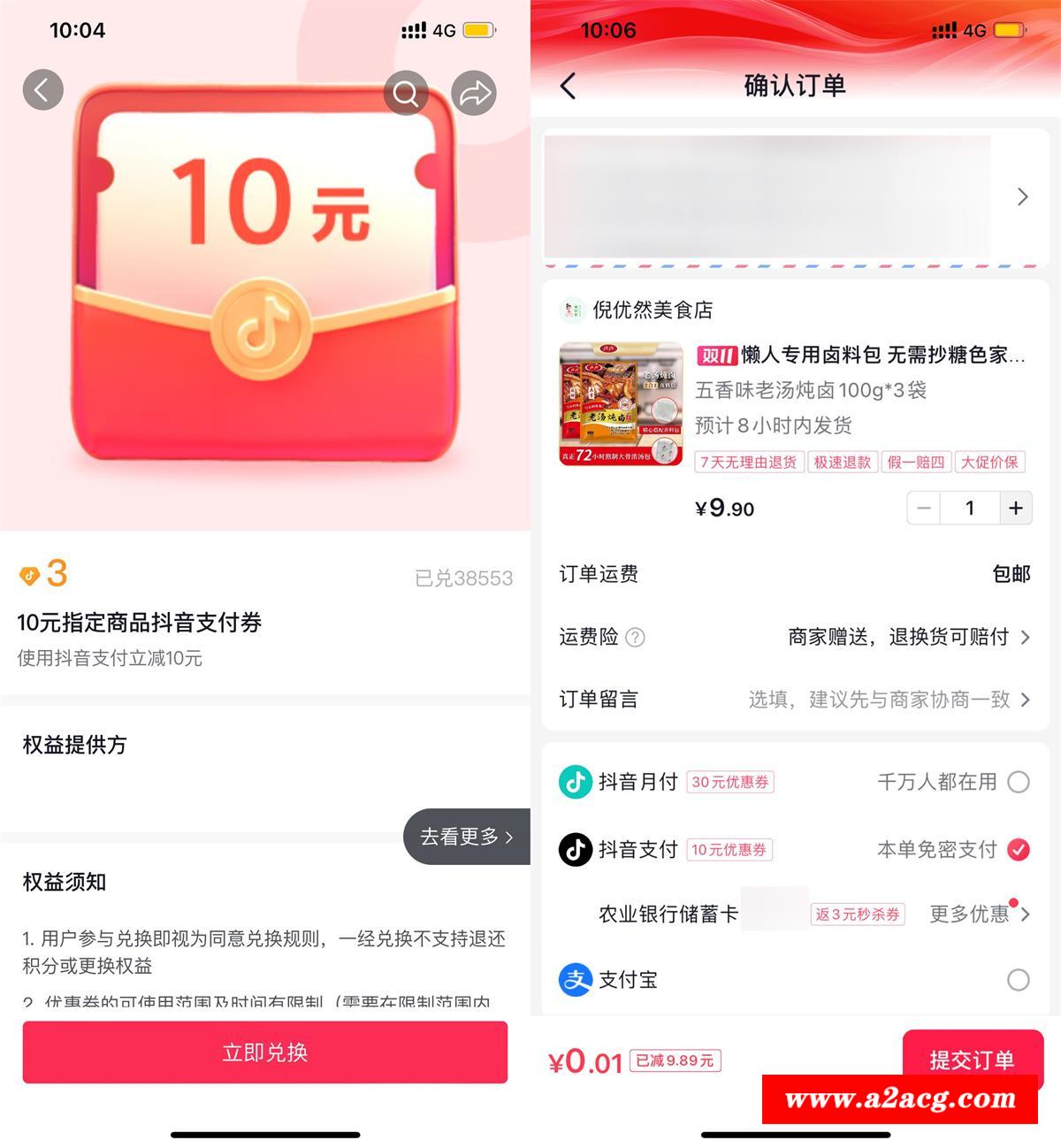Image resolution: width=1061 pixels, height=1148 pixels.
Task: Increase item quantity with plus
Action: (1015, 509)
